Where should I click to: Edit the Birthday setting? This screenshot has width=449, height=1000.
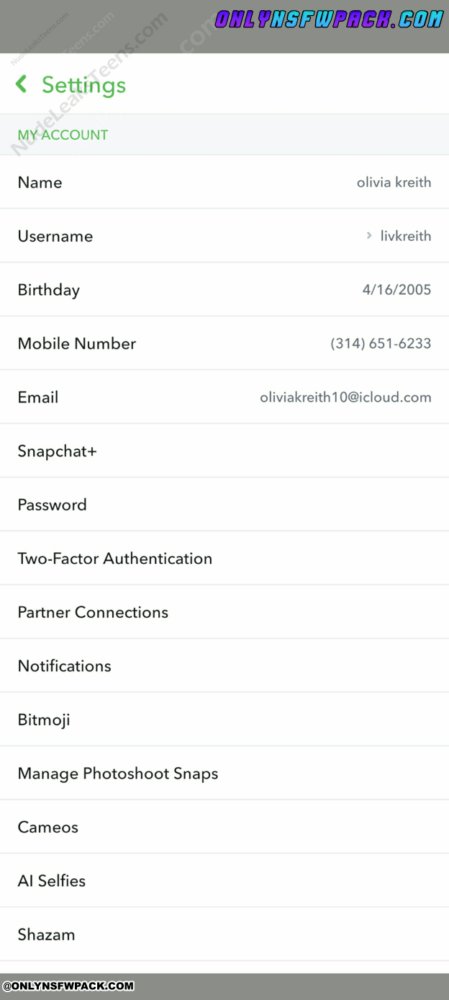(224, 290)
